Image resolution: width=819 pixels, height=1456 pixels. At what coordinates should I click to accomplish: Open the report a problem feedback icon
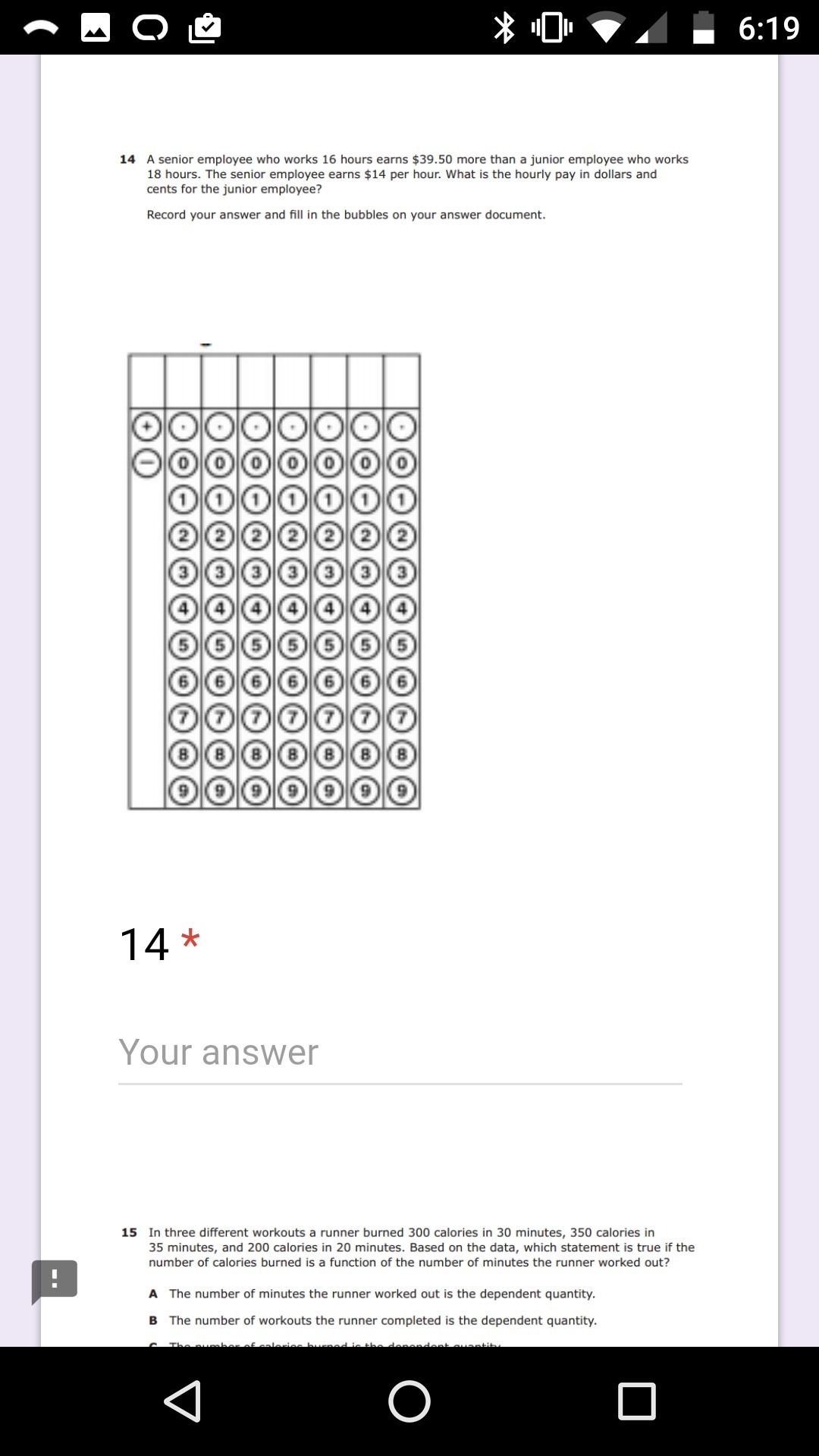point(54,1280)
